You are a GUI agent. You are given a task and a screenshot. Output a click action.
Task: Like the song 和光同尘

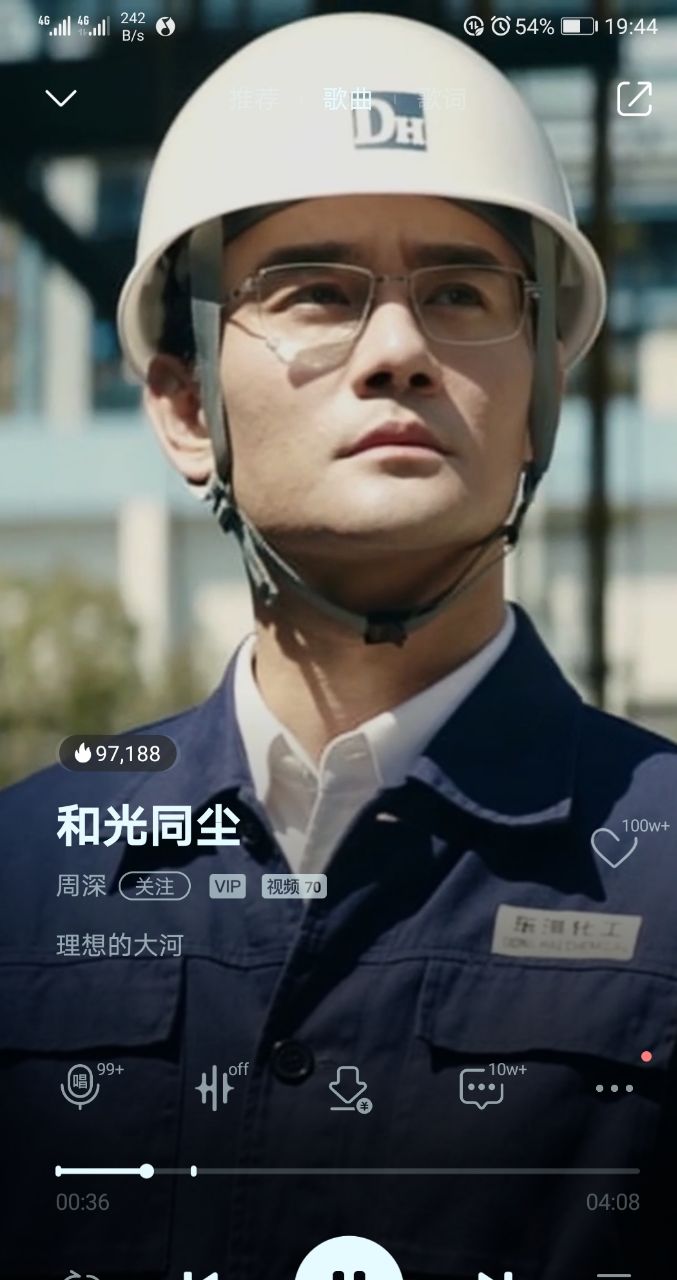point(613,849)
